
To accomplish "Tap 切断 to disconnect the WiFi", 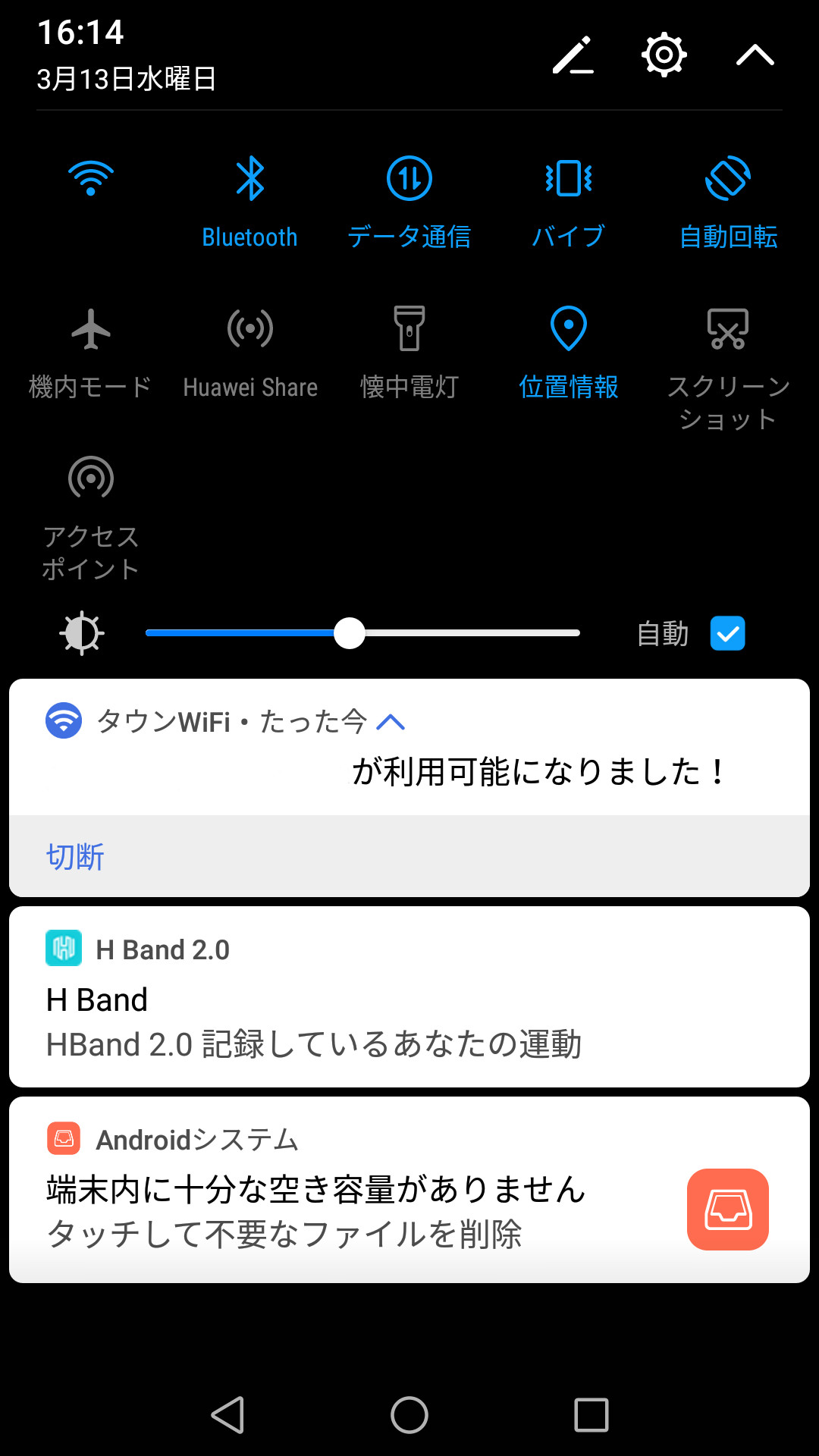I will point(75,857).
